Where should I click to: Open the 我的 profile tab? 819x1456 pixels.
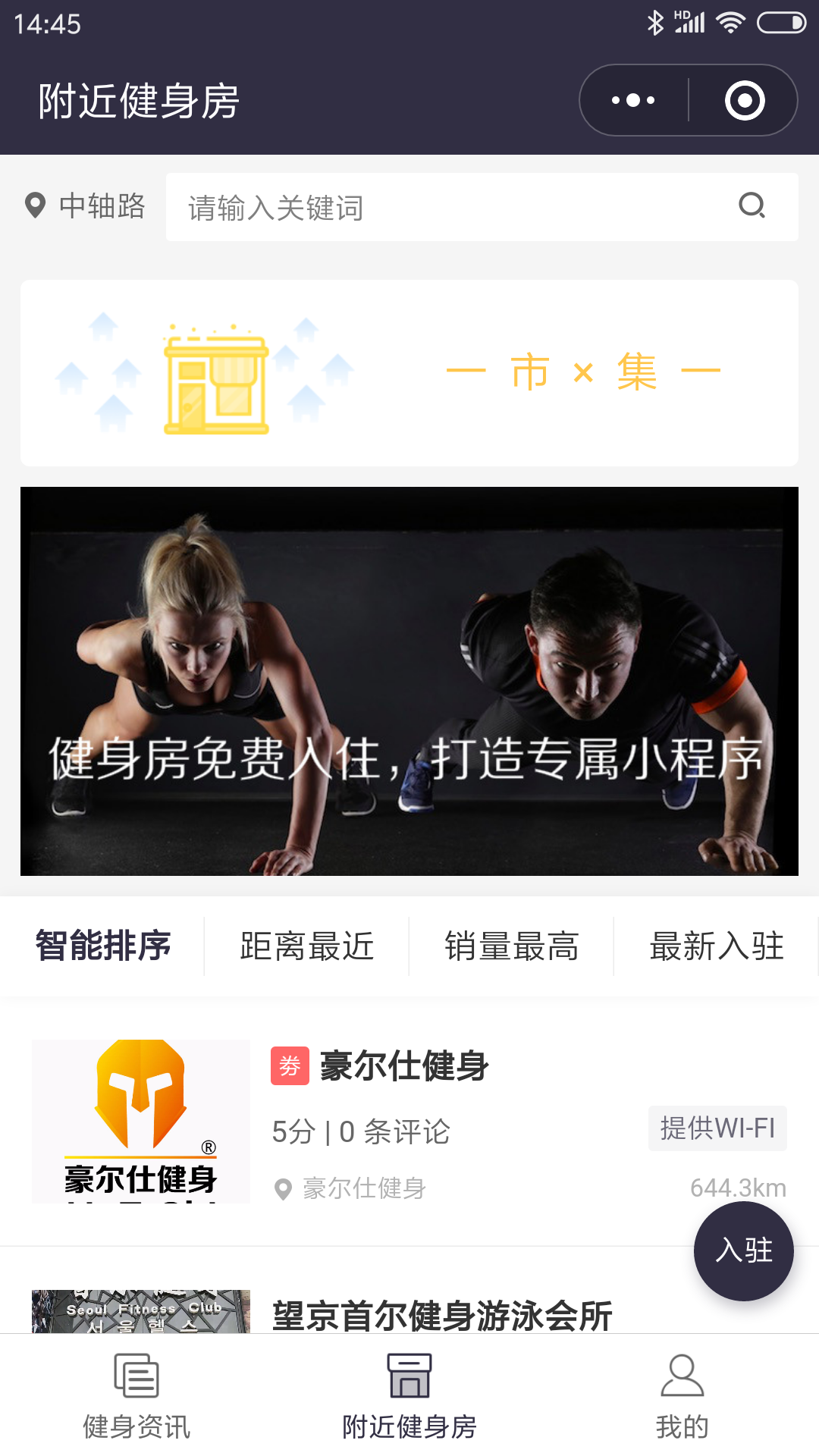[x=682, y=1395]
